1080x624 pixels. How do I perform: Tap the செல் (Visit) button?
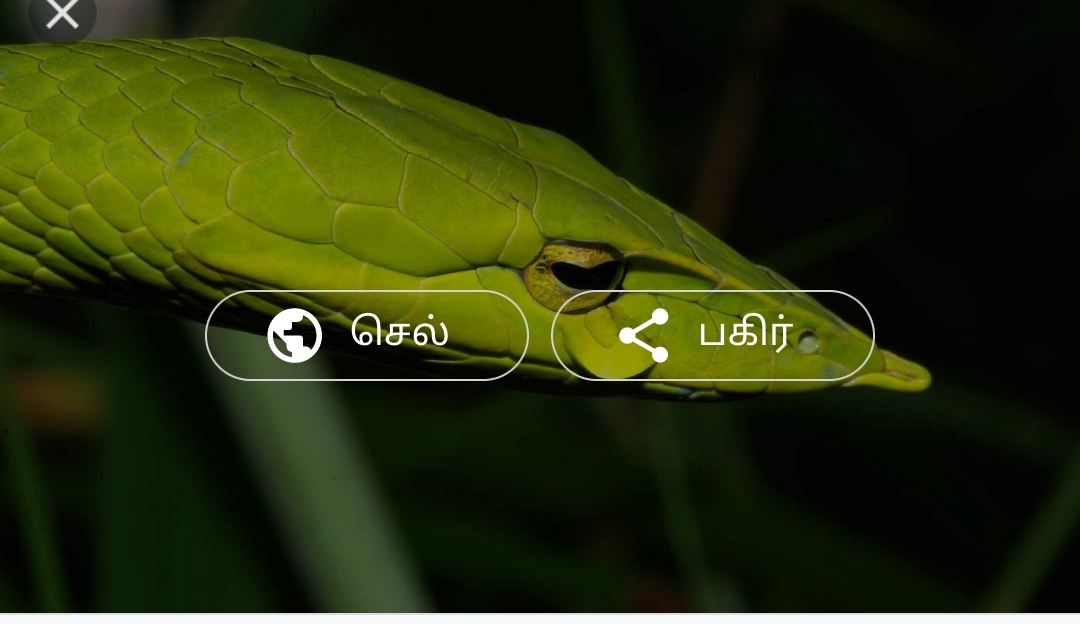click(x=366, y=335)
